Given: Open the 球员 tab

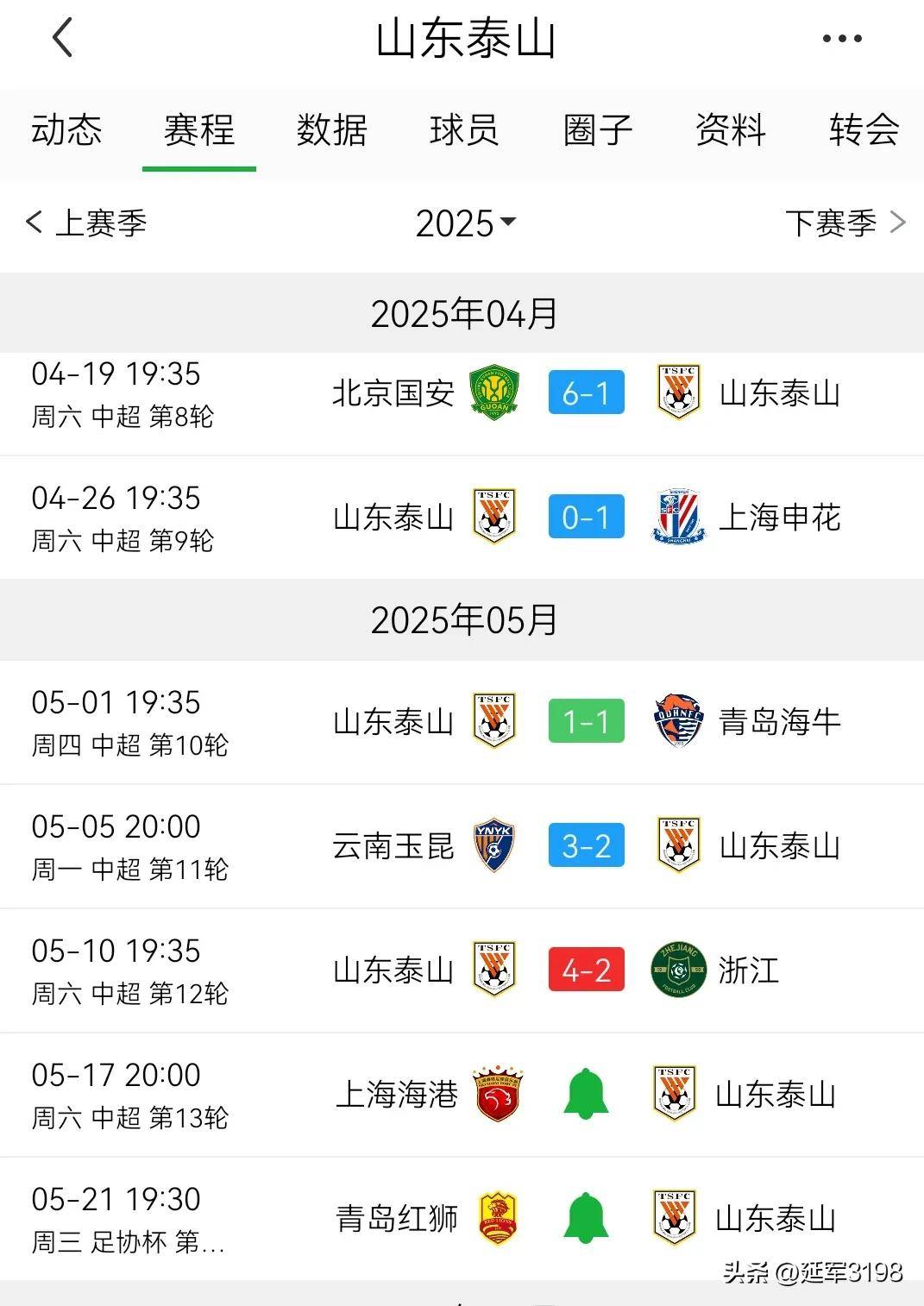Looking at the screenshot, I should pyautogui.click(x=464, y=131).
